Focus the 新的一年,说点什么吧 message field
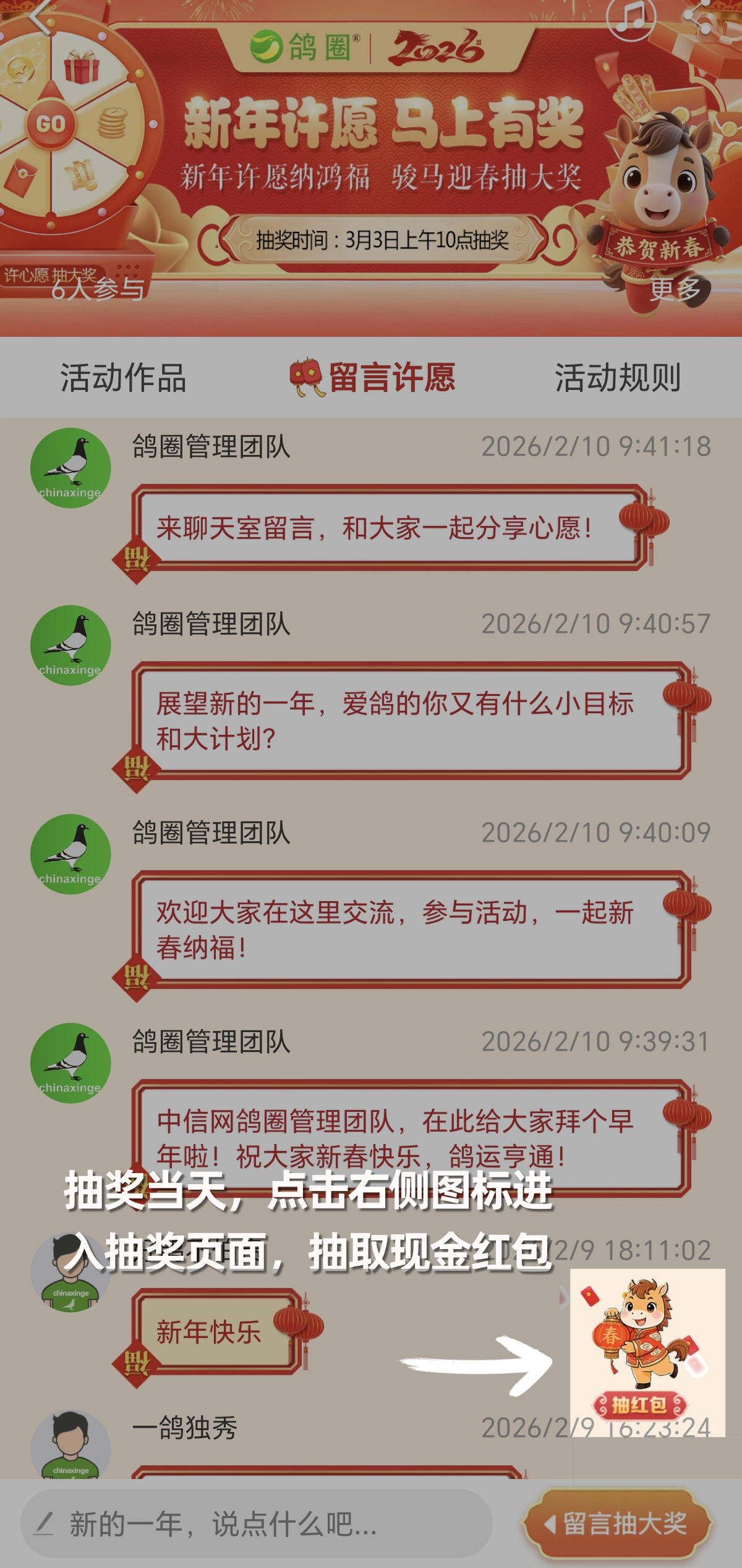 [x=257, y=1524]
